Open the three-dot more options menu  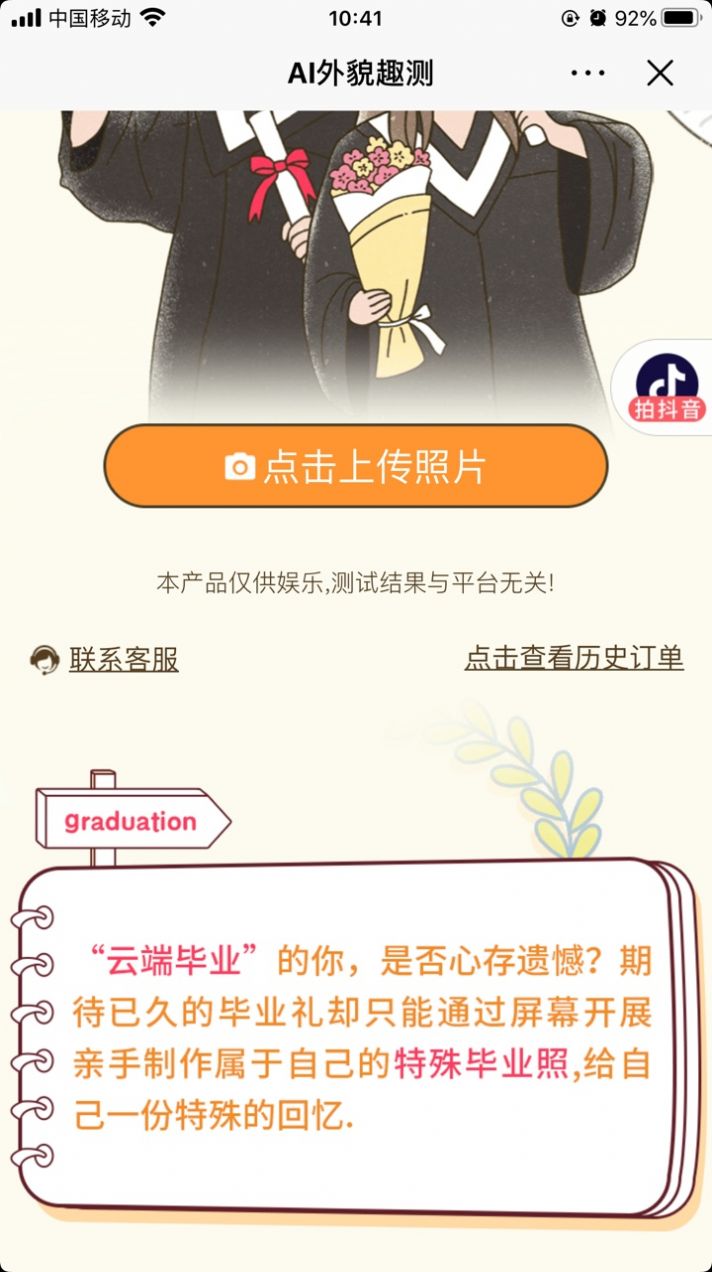[x=588, y=73]
